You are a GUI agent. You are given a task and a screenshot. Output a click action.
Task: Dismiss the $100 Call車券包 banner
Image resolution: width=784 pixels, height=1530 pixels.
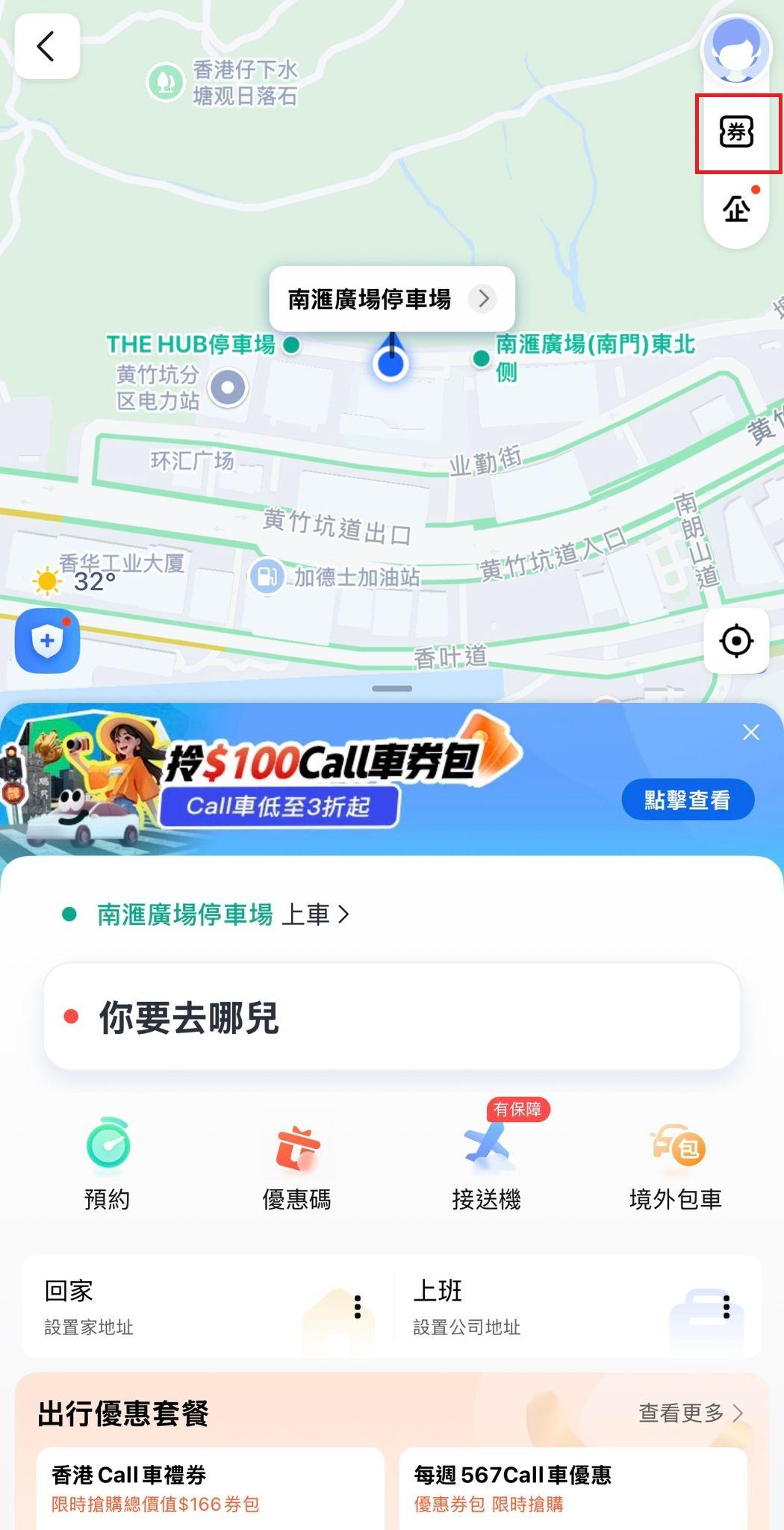[750, 732]
